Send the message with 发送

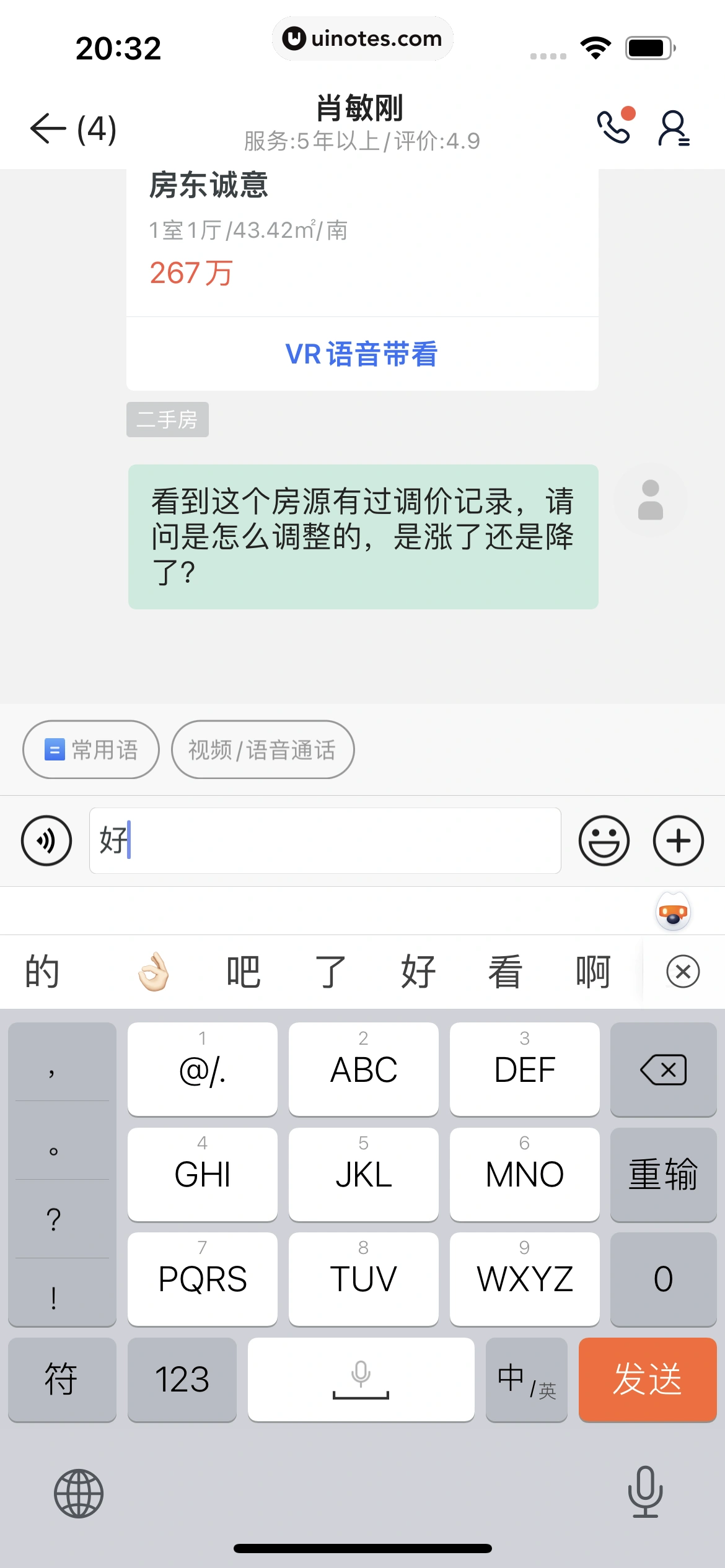647,1379
